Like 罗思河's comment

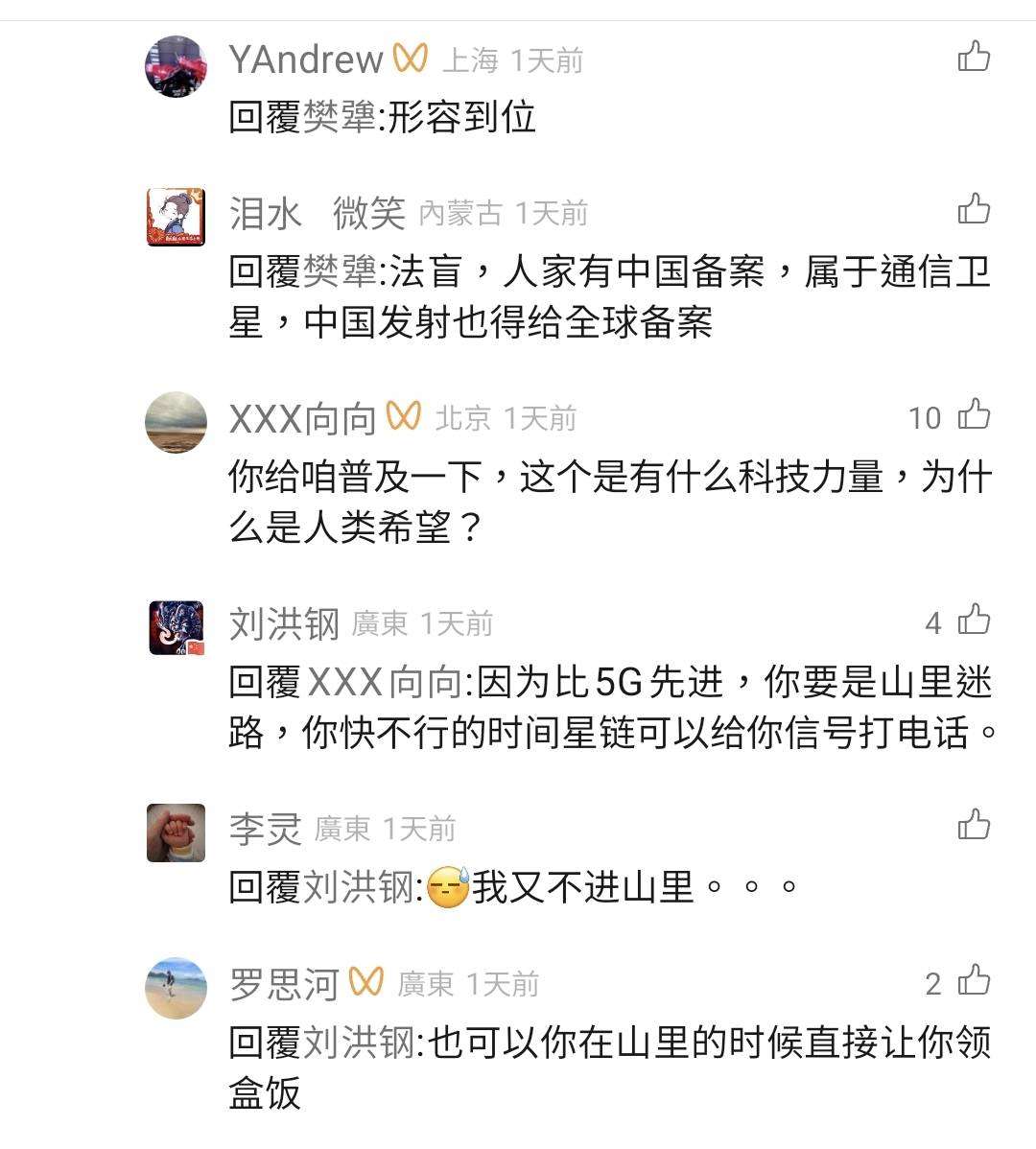click(974, 980)
